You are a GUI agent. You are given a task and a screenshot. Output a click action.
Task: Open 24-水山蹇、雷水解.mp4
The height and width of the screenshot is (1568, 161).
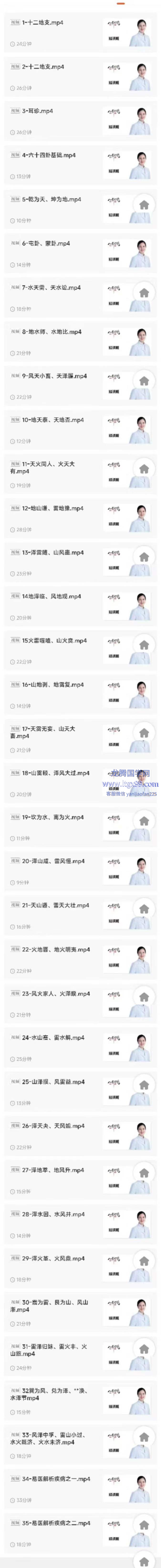tap(53, 1038)
